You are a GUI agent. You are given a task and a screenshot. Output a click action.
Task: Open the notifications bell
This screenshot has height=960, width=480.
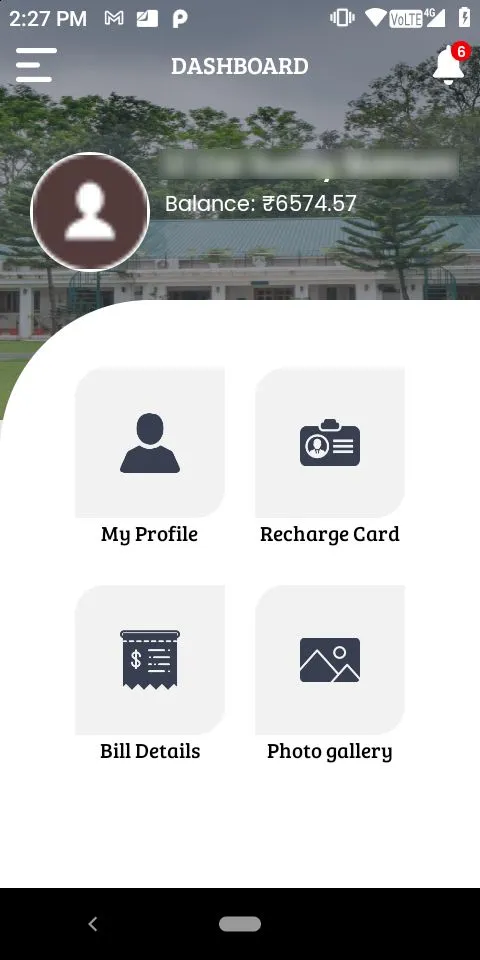tap(451, 64)
